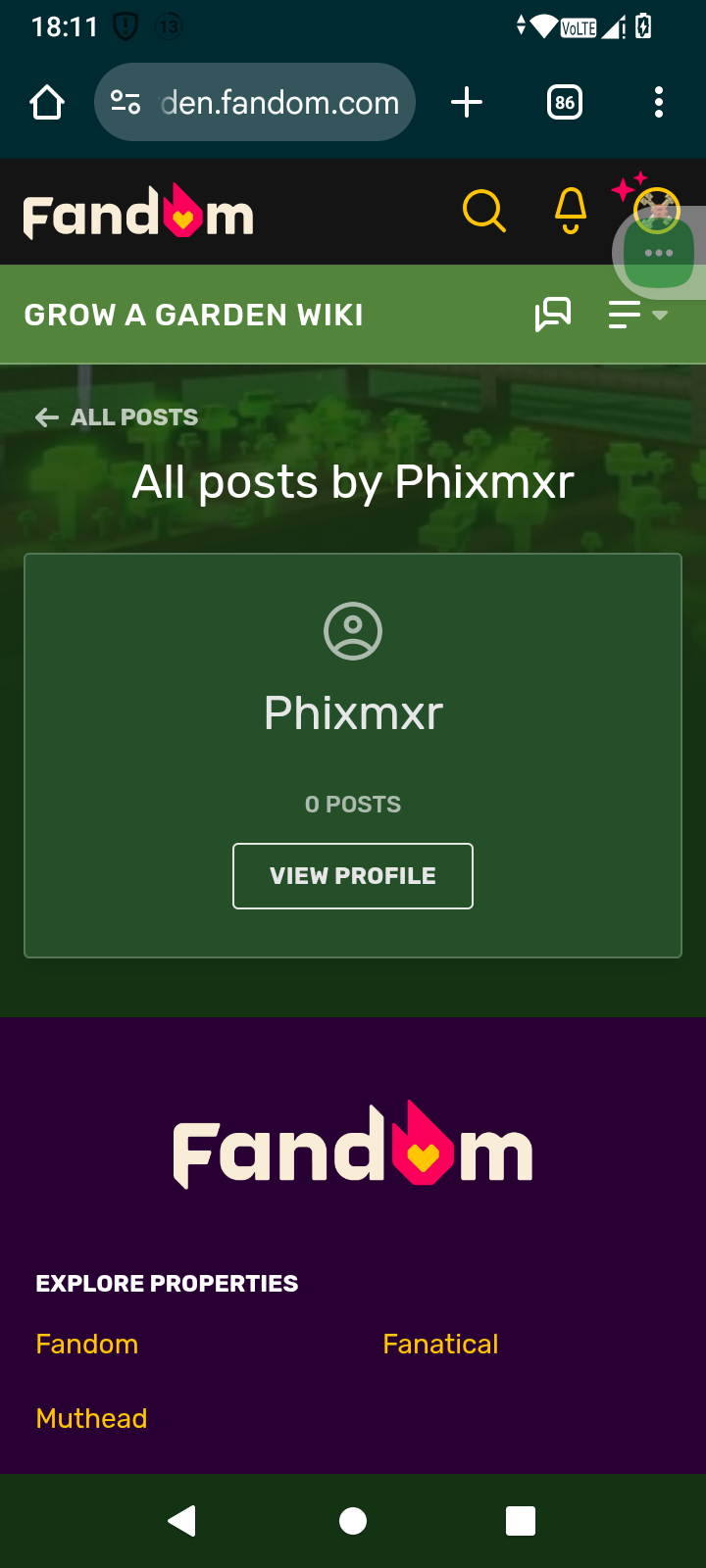This screenshot has height=1568, width=706.
Task: Expand the wiki navigation menu
Action: pos(637,315)
